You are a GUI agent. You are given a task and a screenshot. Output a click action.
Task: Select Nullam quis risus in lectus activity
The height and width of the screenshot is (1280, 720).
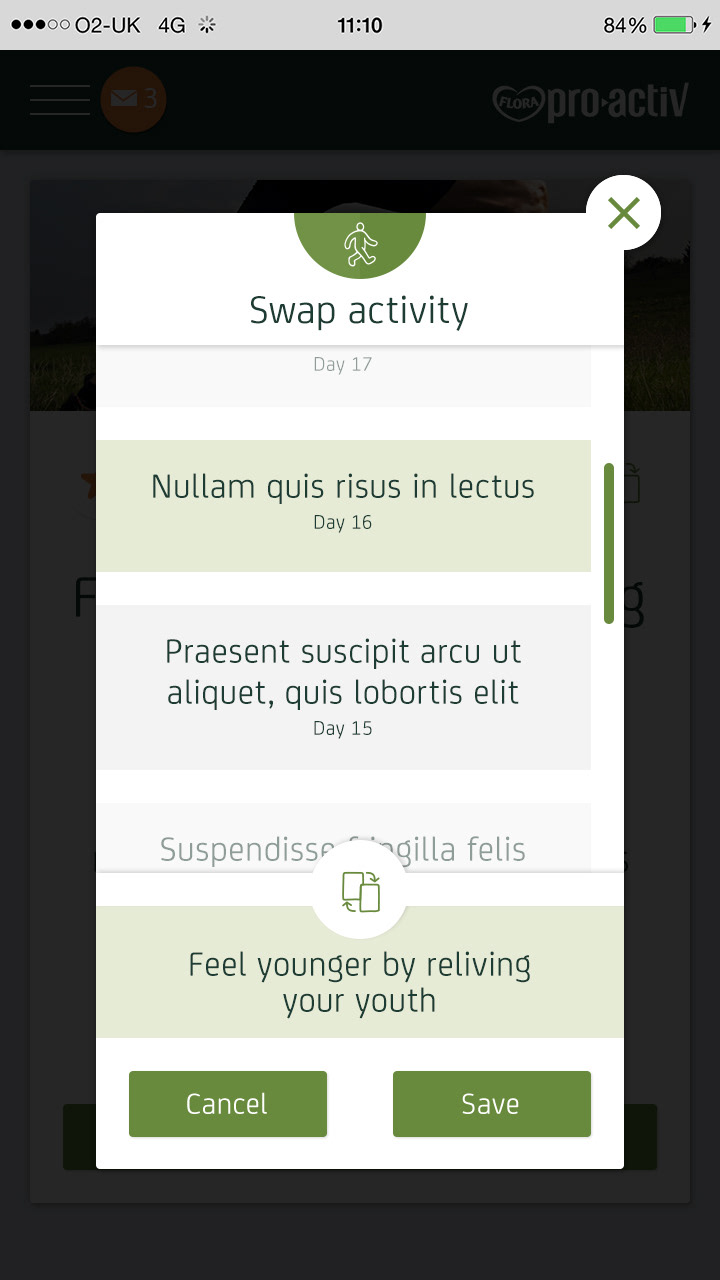tap(343, 505)
